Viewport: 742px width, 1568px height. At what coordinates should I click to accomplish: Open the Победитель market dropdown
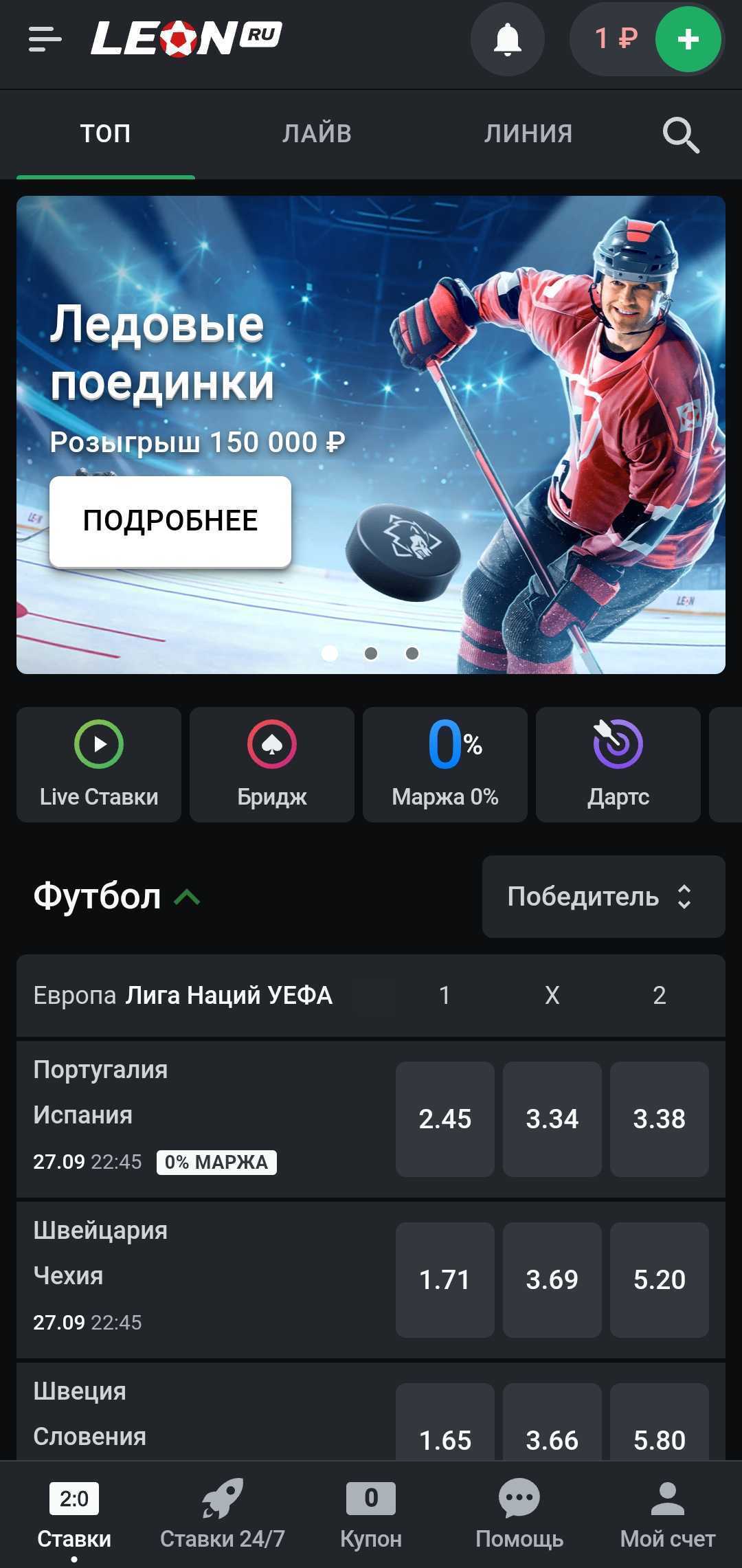click(x=603, y=897)
